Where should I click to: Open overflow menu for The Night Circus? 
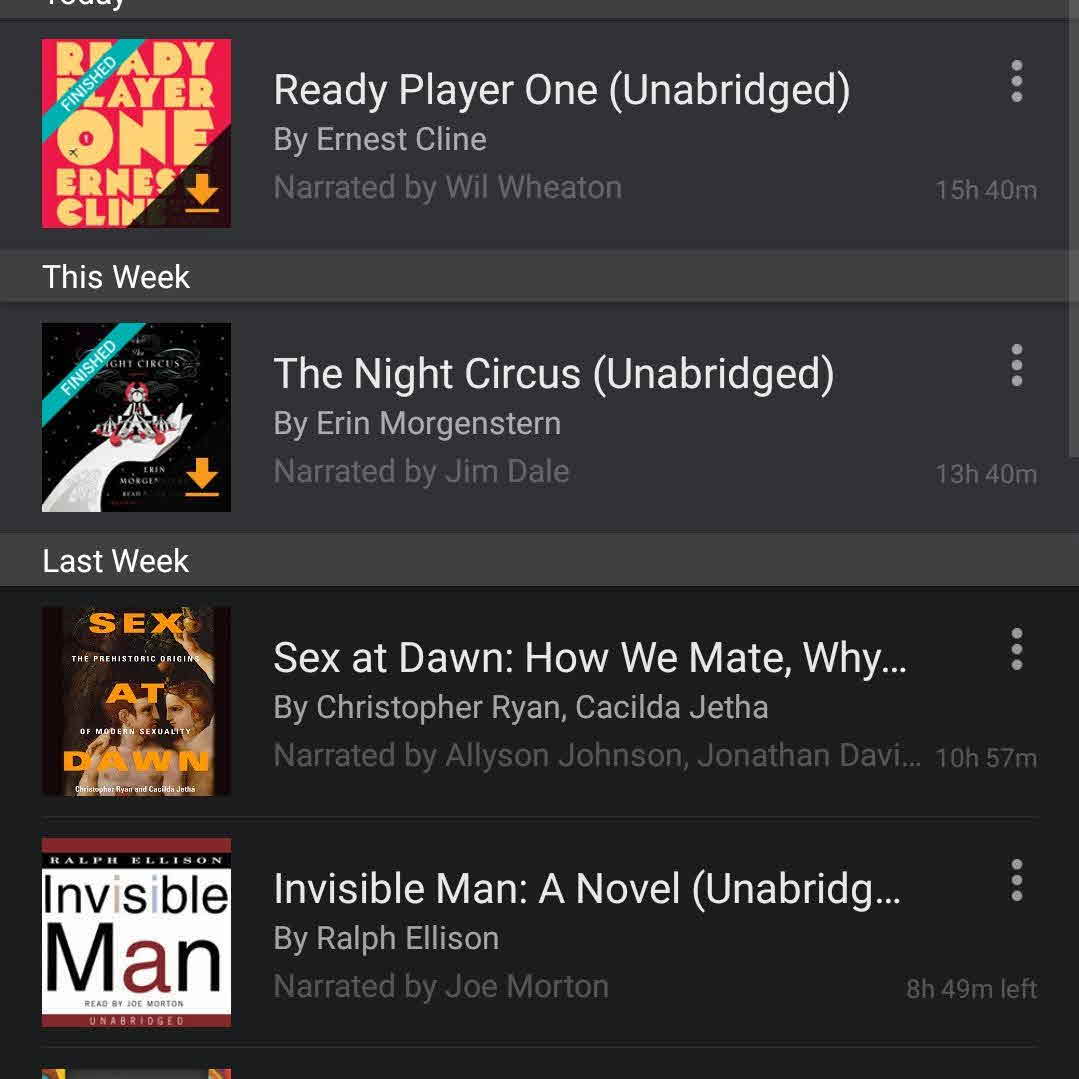click(1016, 366)
